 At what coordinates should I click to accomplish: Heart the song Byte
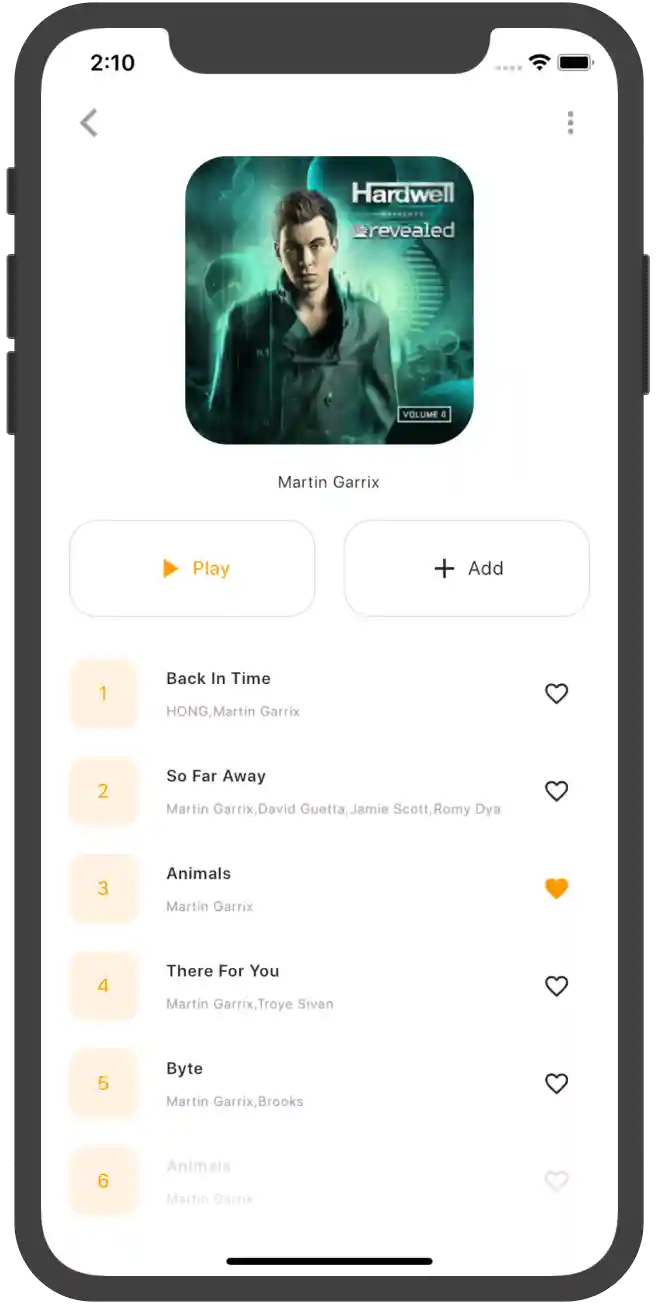[x=556, y=1083]
